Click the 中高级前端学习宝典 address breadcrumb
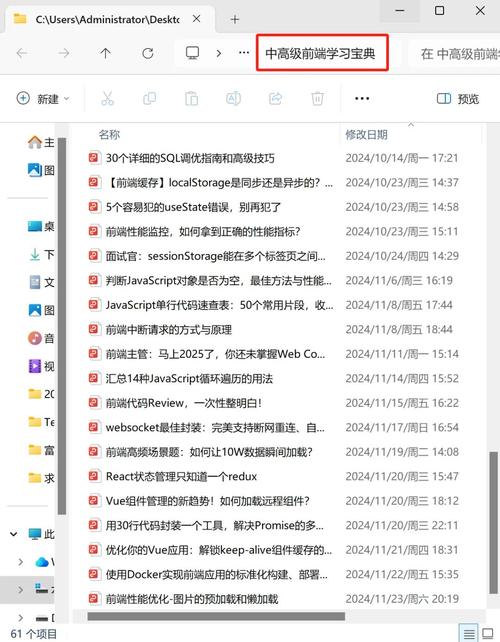Screen dimensions: 500x642 (x=320, y=54)
